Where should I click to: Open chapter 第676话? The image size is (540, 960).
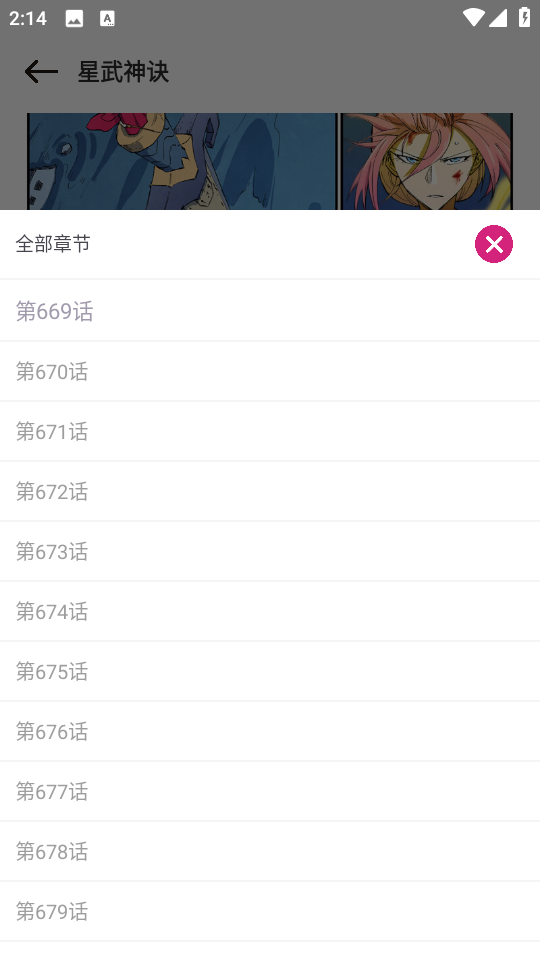[270, 732]
